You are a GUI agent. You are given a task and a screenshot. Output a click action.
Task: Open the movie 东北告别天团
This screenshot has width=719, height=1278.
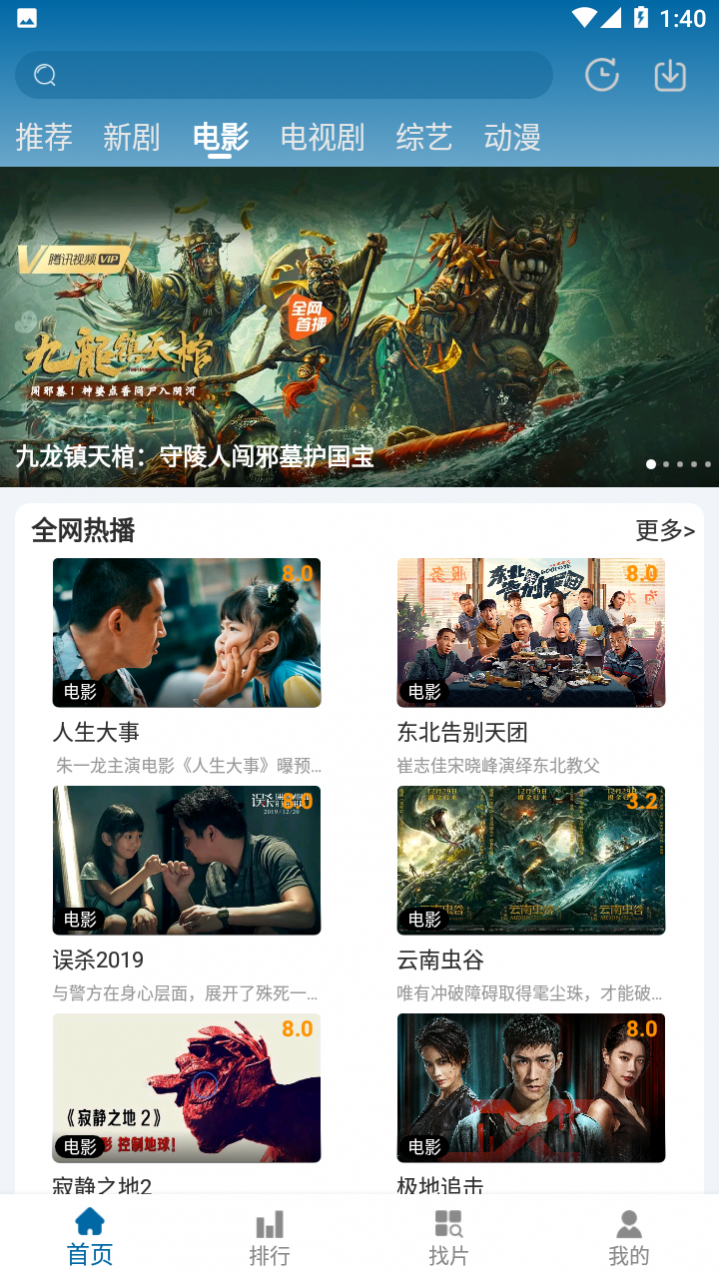531,633
